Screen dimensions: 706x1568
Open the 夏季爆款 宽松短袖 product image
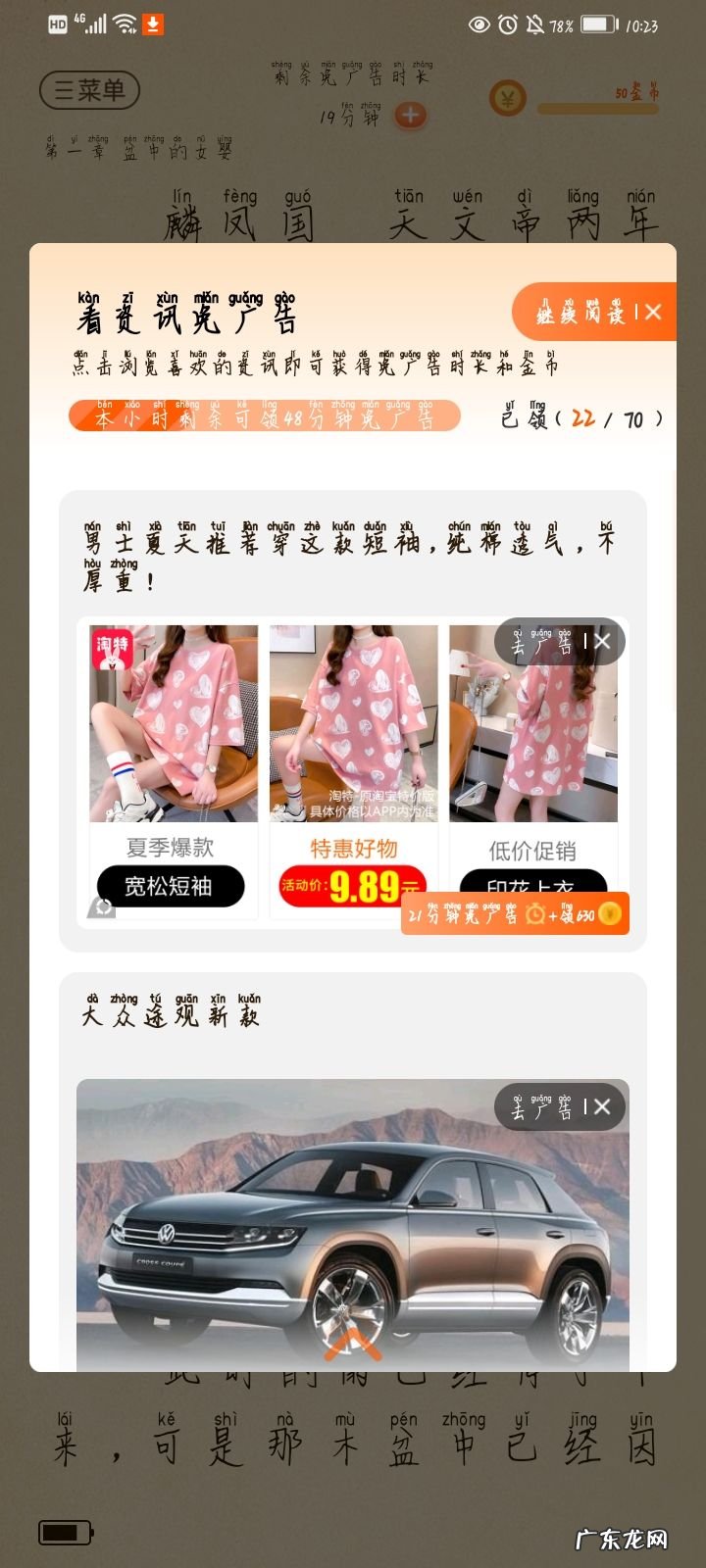(x=174, y=723)
